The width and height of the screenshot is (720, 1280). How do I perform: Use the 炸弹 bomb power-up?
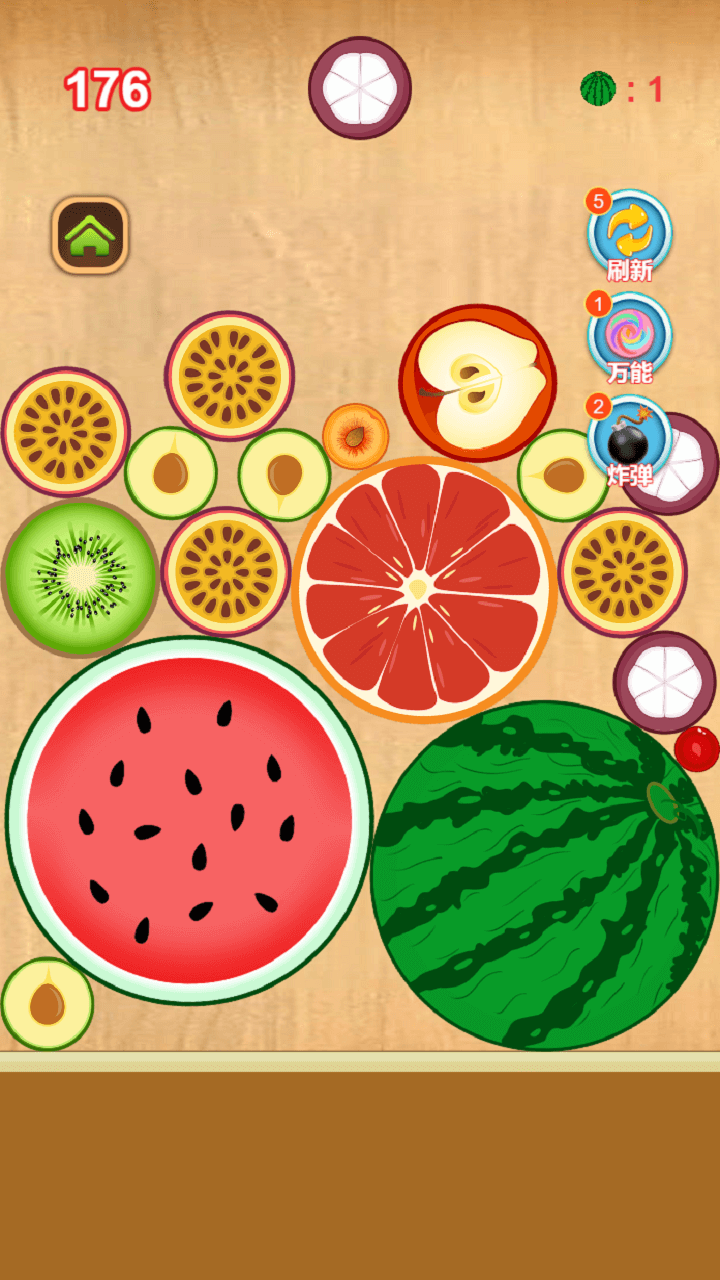[x=630, y=438]
